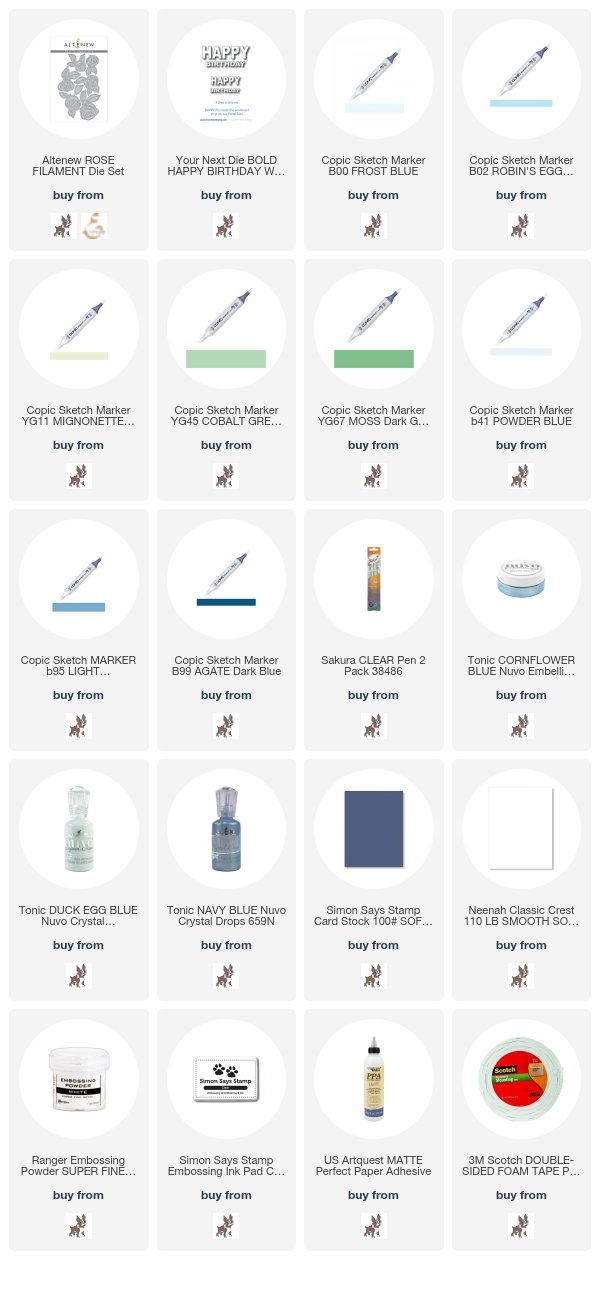Open the YG45 COBALT GREEN marker item

(x=226, y=380)
